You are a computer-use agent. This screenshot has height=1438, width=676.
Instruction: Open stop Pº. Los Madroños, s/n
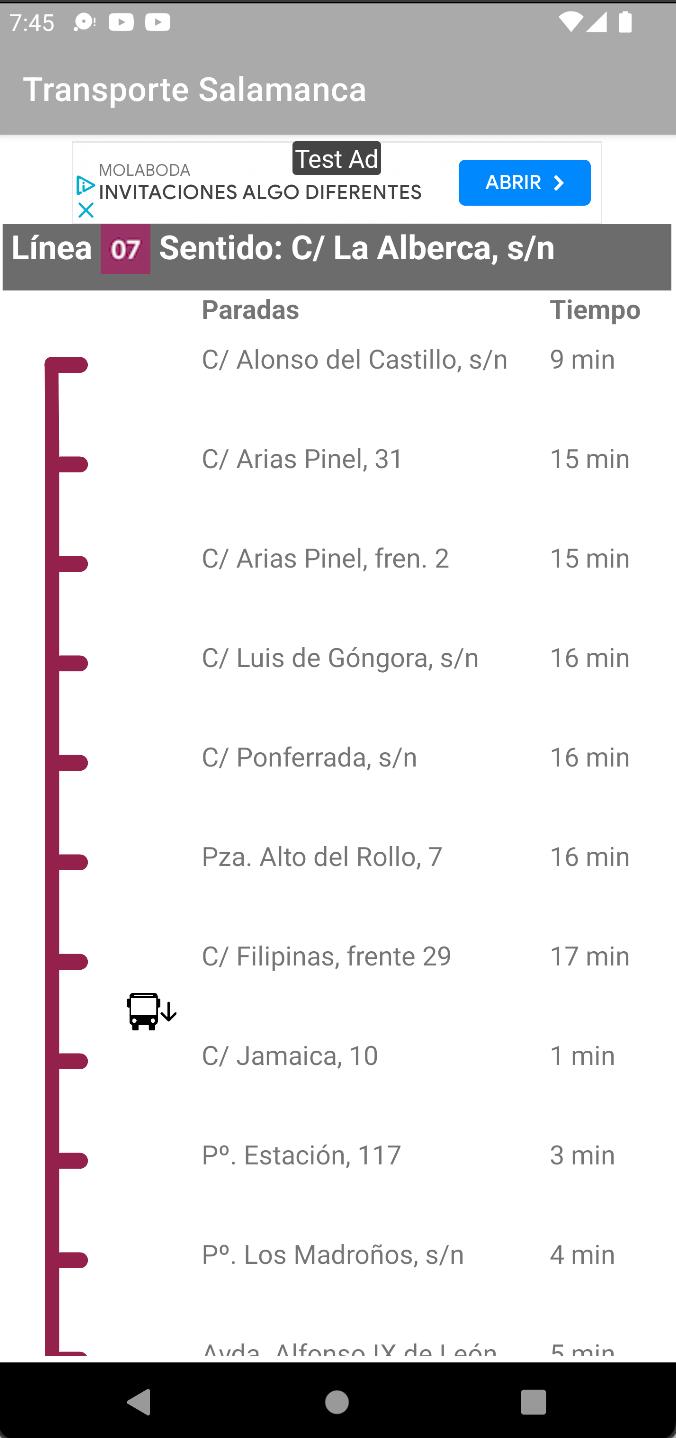[x=333, y=1255]
